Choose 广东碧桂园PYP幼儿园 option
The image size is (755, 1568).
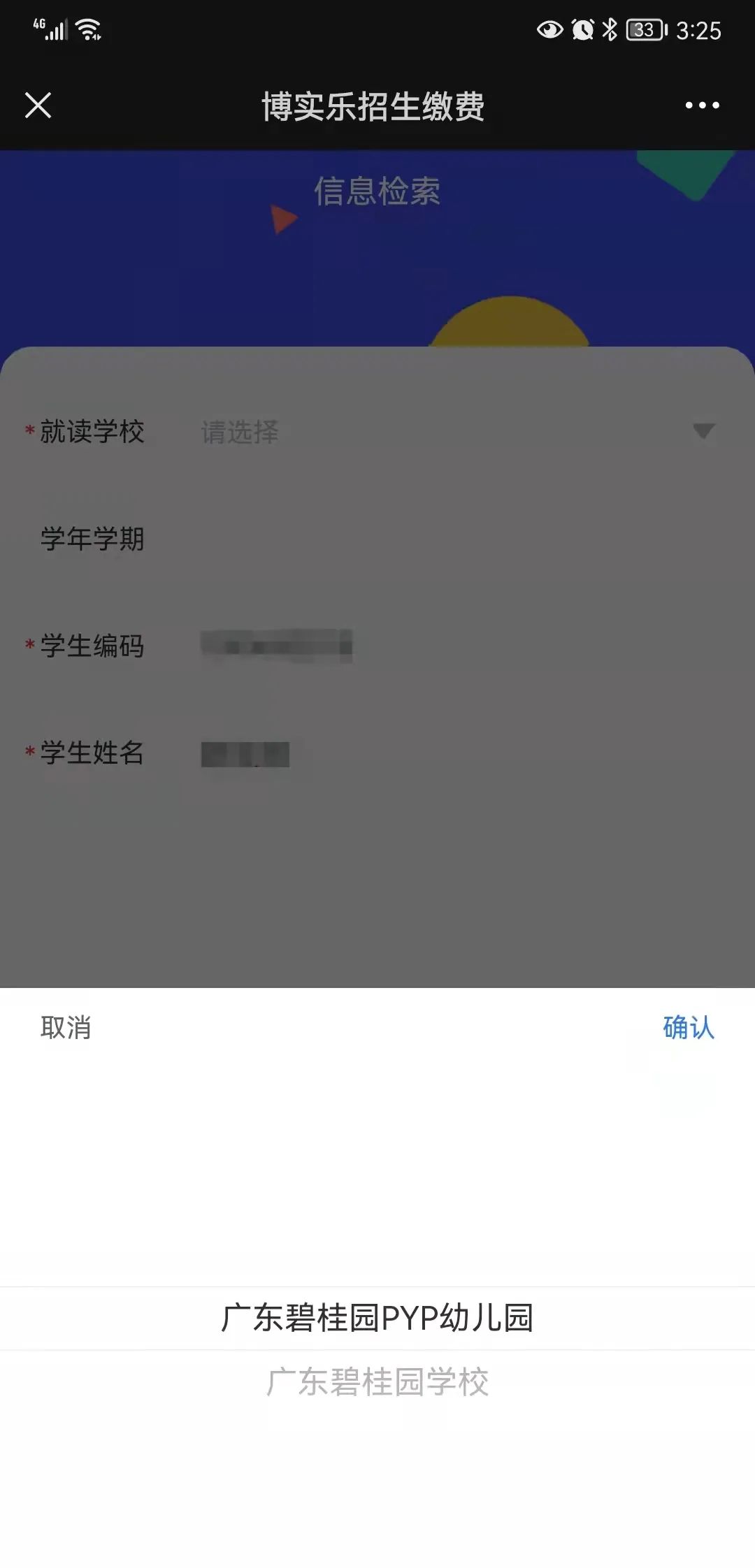[x=377, y=1318]
